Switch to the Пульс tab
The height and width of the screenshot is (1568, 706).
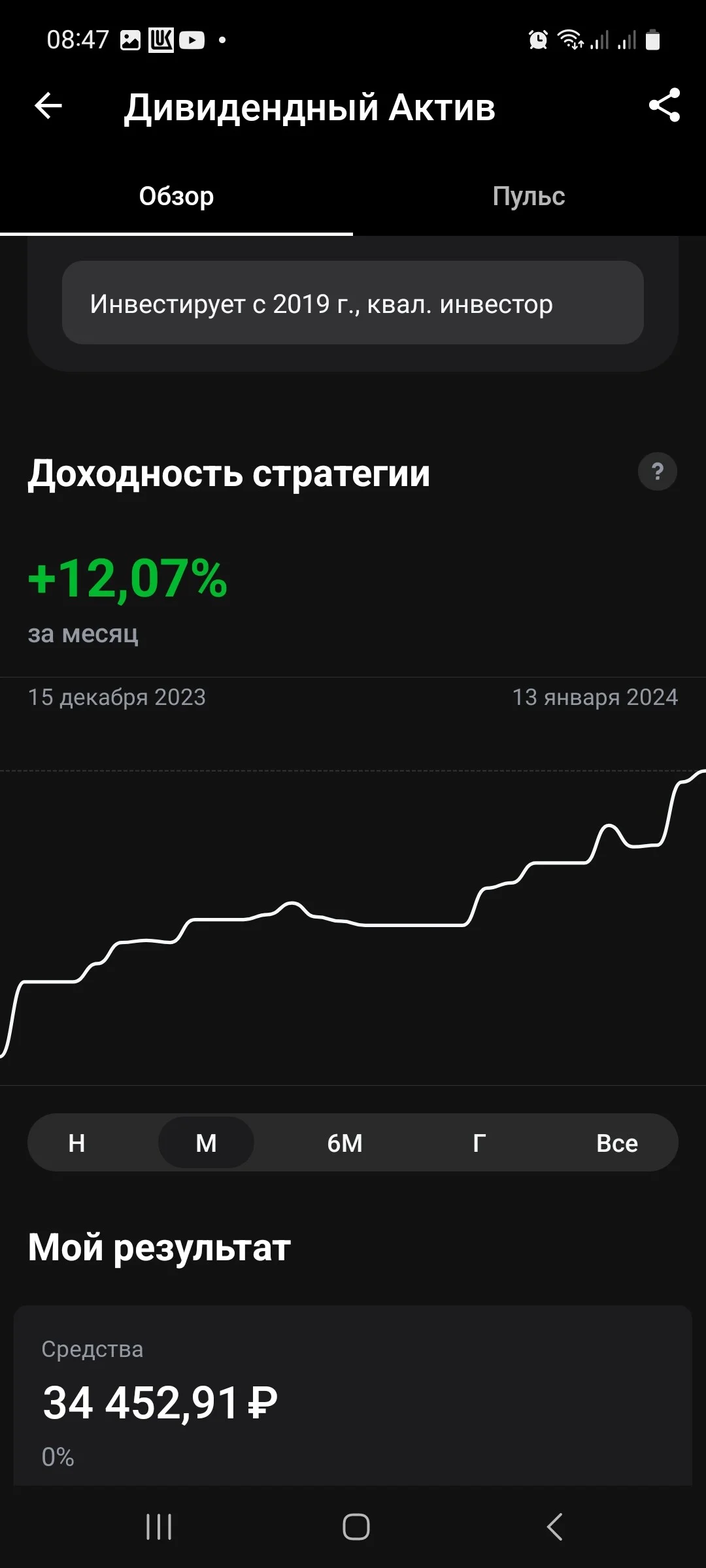[529, 196]
